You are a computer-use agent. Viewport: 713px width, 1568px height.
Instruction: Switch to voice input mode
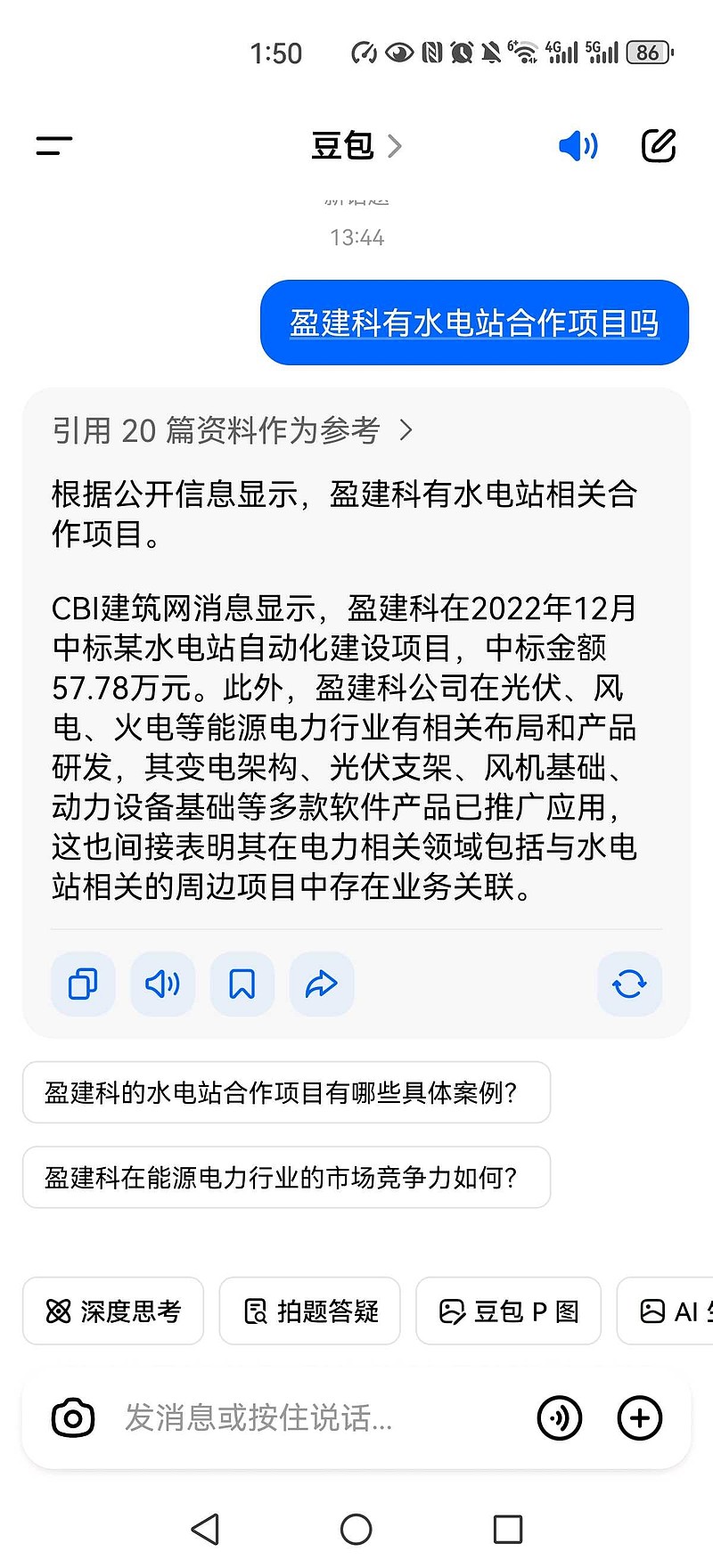(560, 1417)
